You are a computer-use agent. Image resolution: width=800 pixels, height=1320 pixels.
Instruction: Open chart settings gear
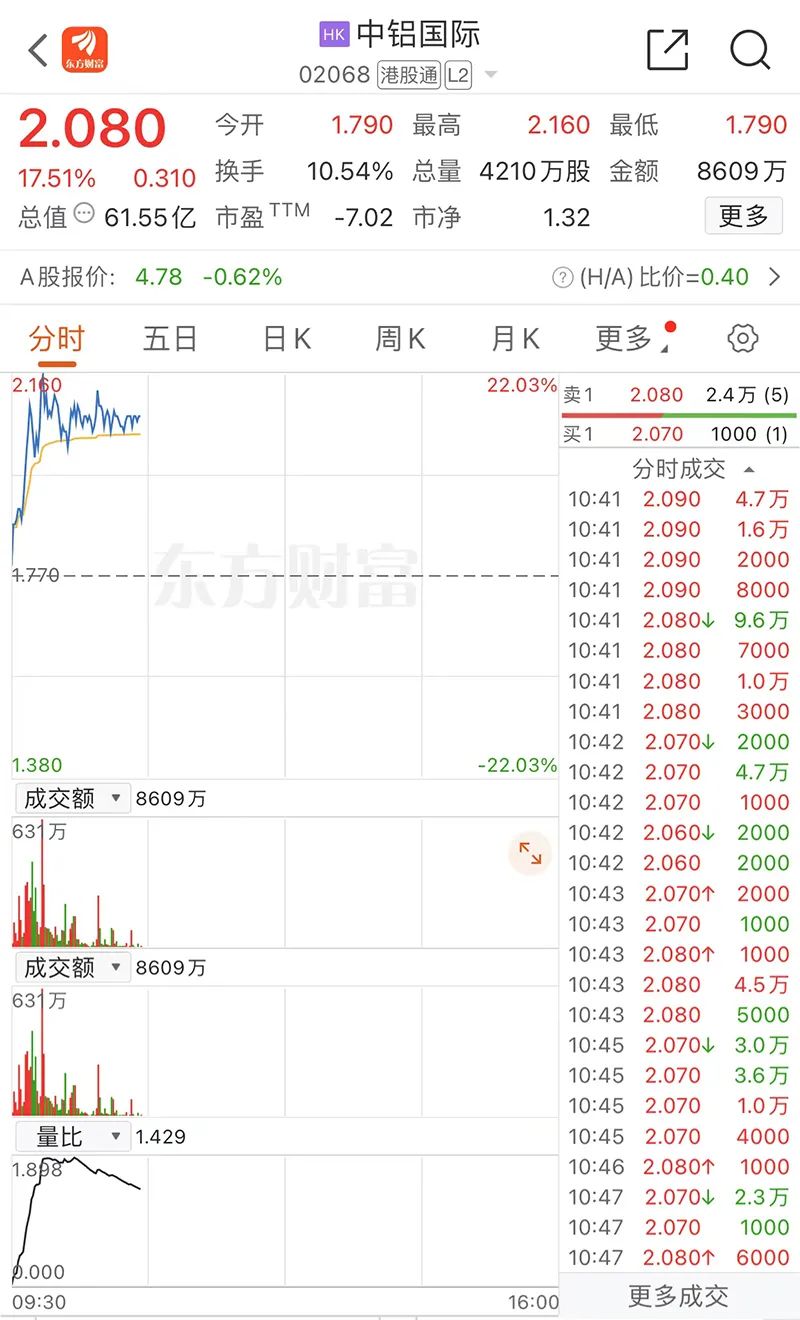[742, 338]
